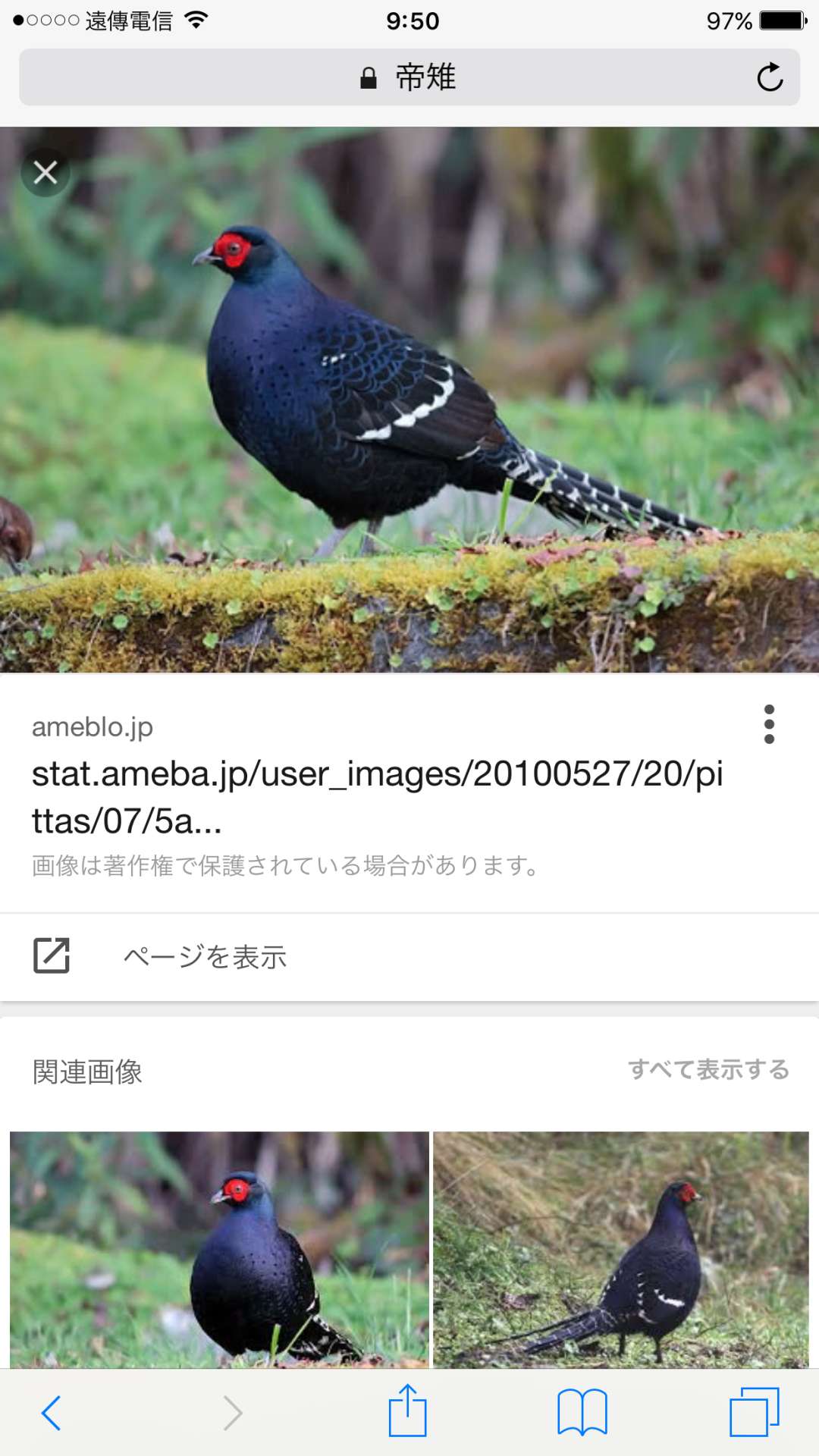This screenshot has height=1456, width=819.
Task: Open the three-dot overflow menu
Action: 769,724
